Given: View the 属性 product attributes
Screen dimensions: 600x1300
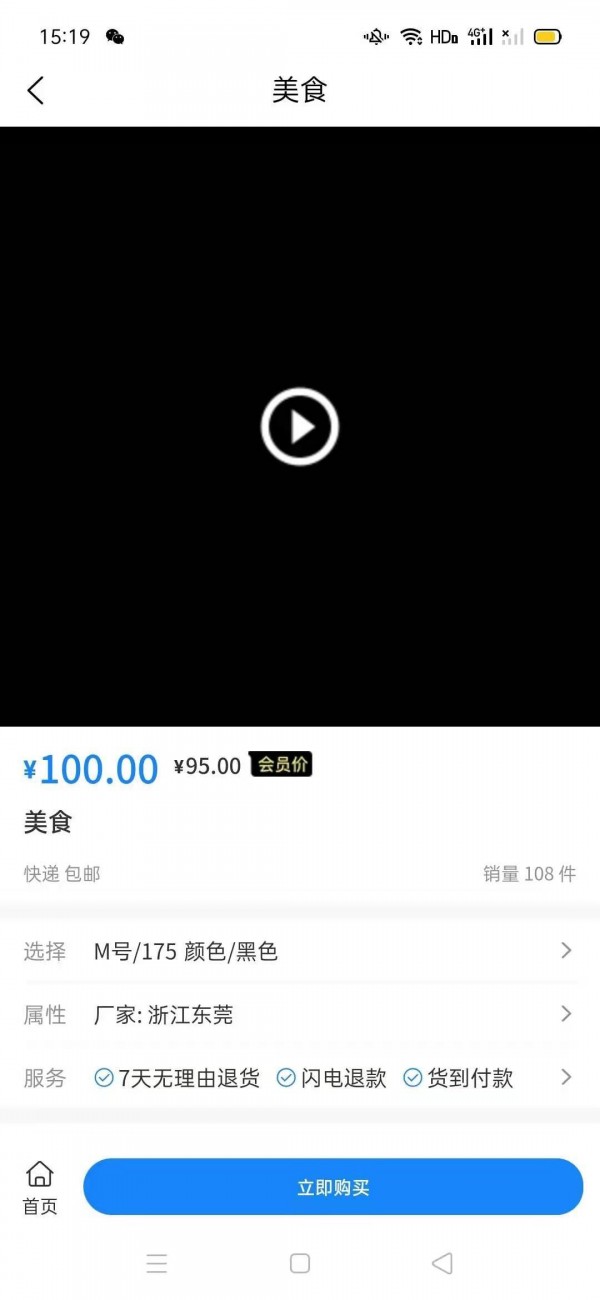Looking at the screenshot, I should tap(300, 1015).
